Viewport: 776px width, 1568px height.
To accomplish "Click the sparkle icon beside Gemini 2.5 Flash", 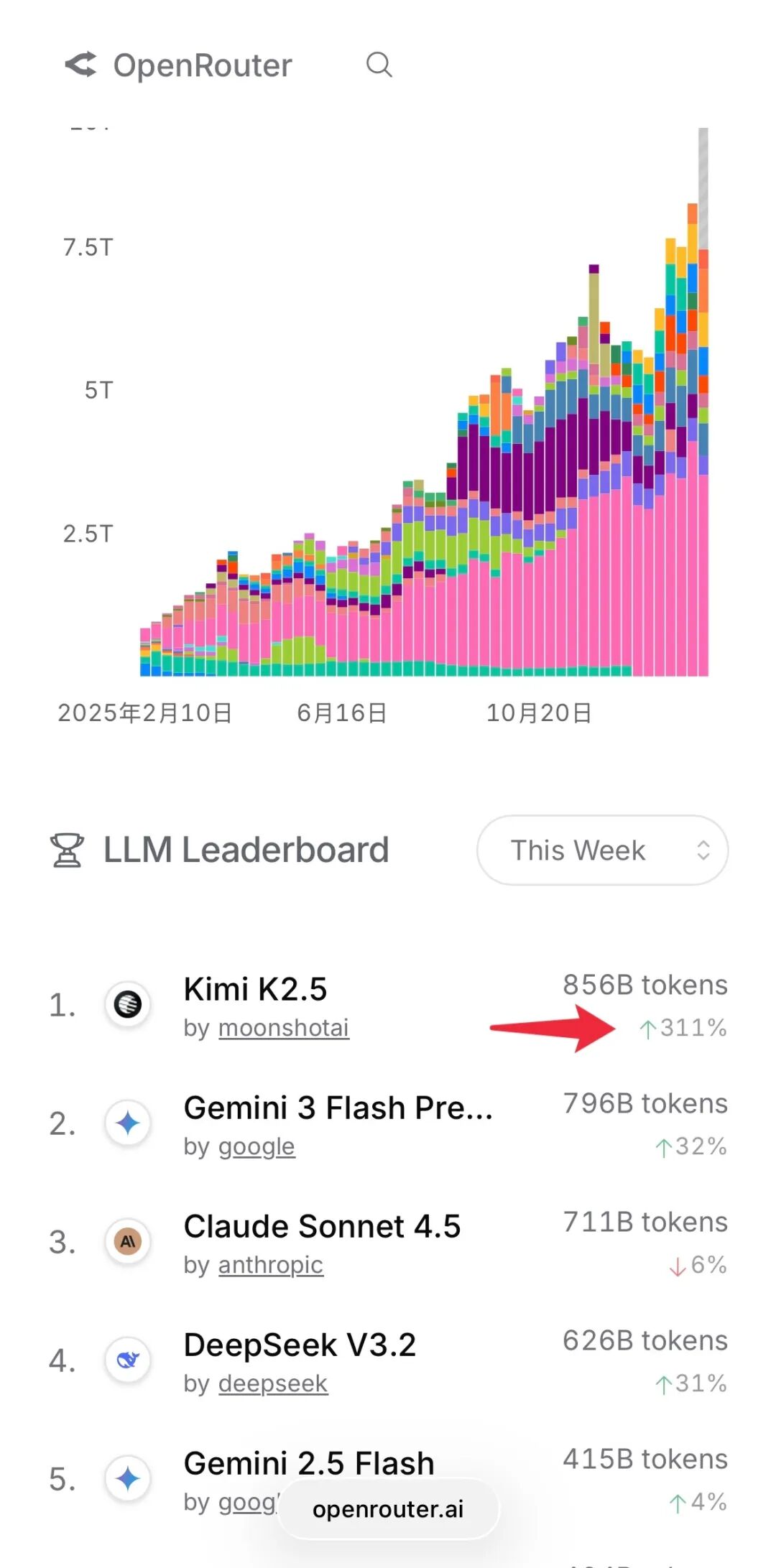I will point(128,1480).
